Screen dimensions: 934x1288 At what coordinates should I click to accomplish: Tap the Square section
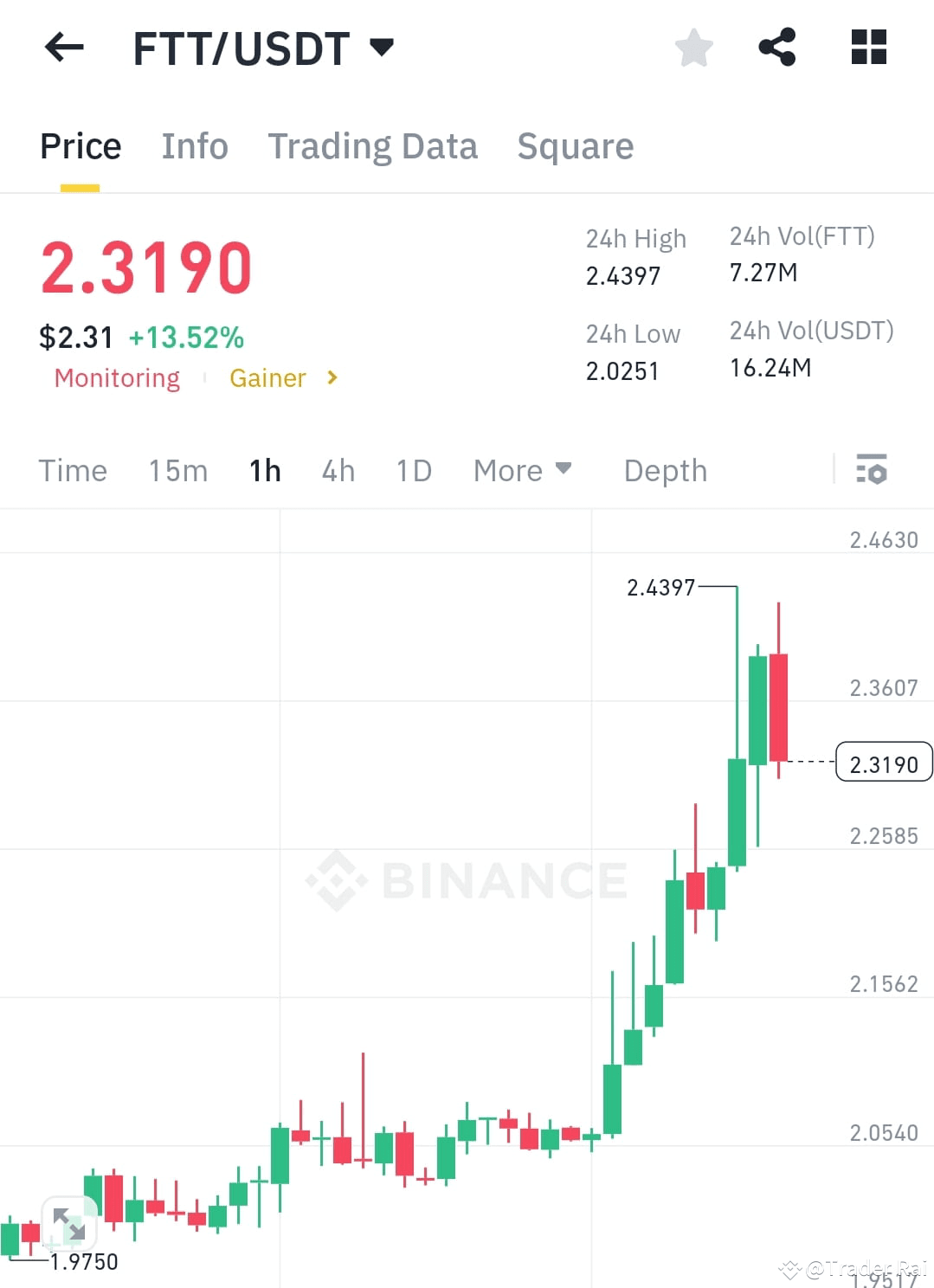pyautogui.click(x=575, y=145)
